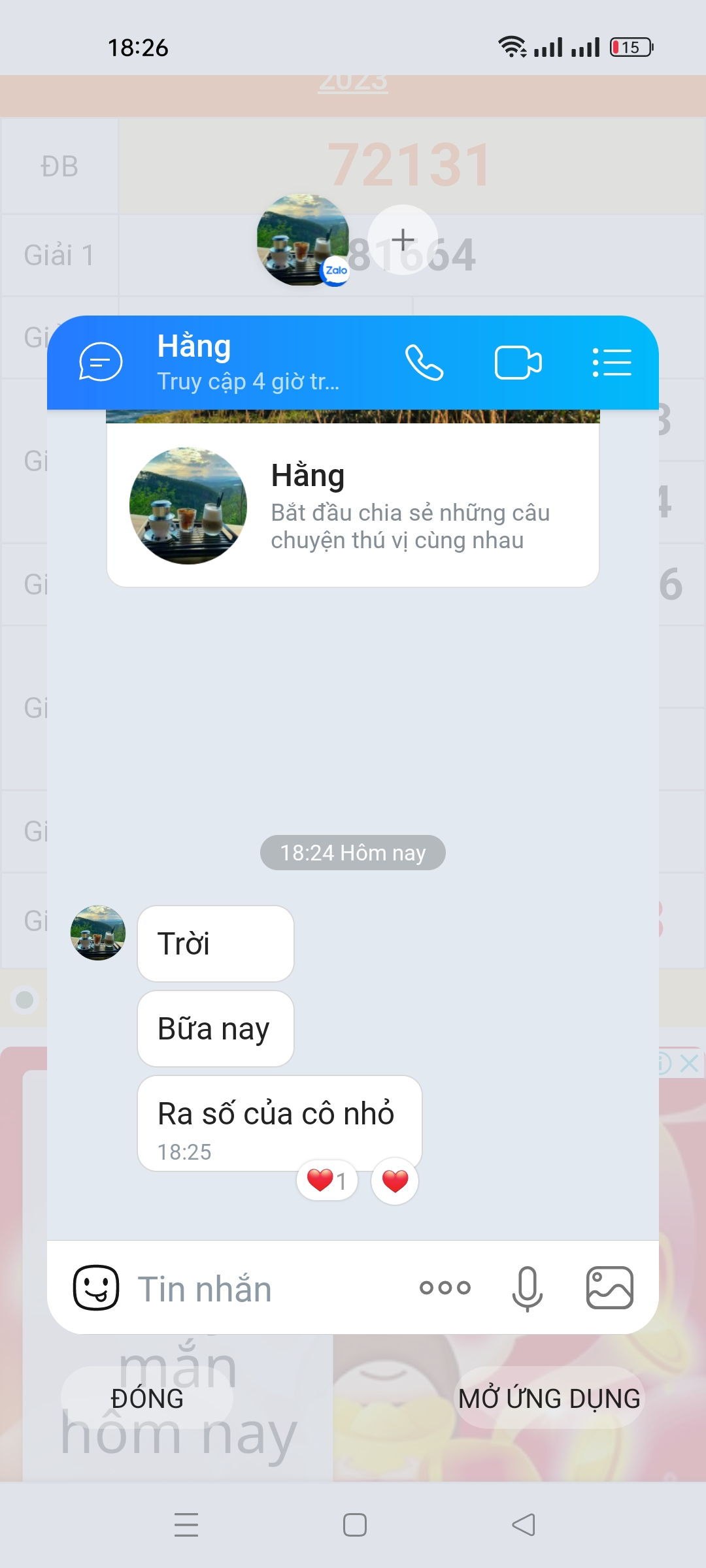Go back with the system back button
This screenshot has height=1568, width=706.
523,1525
